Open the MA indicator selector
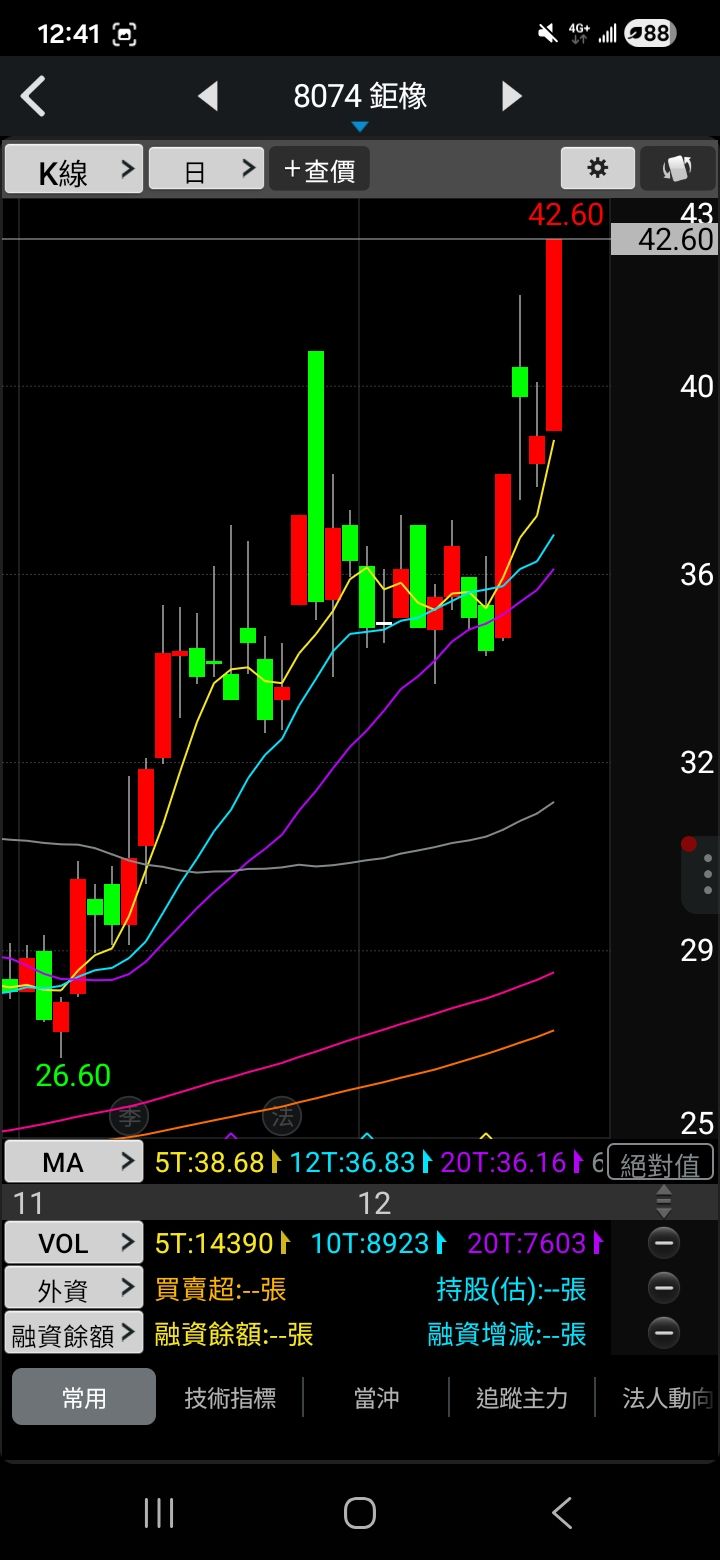Viewport: 720px width, 1560px height. (74, 1162)
